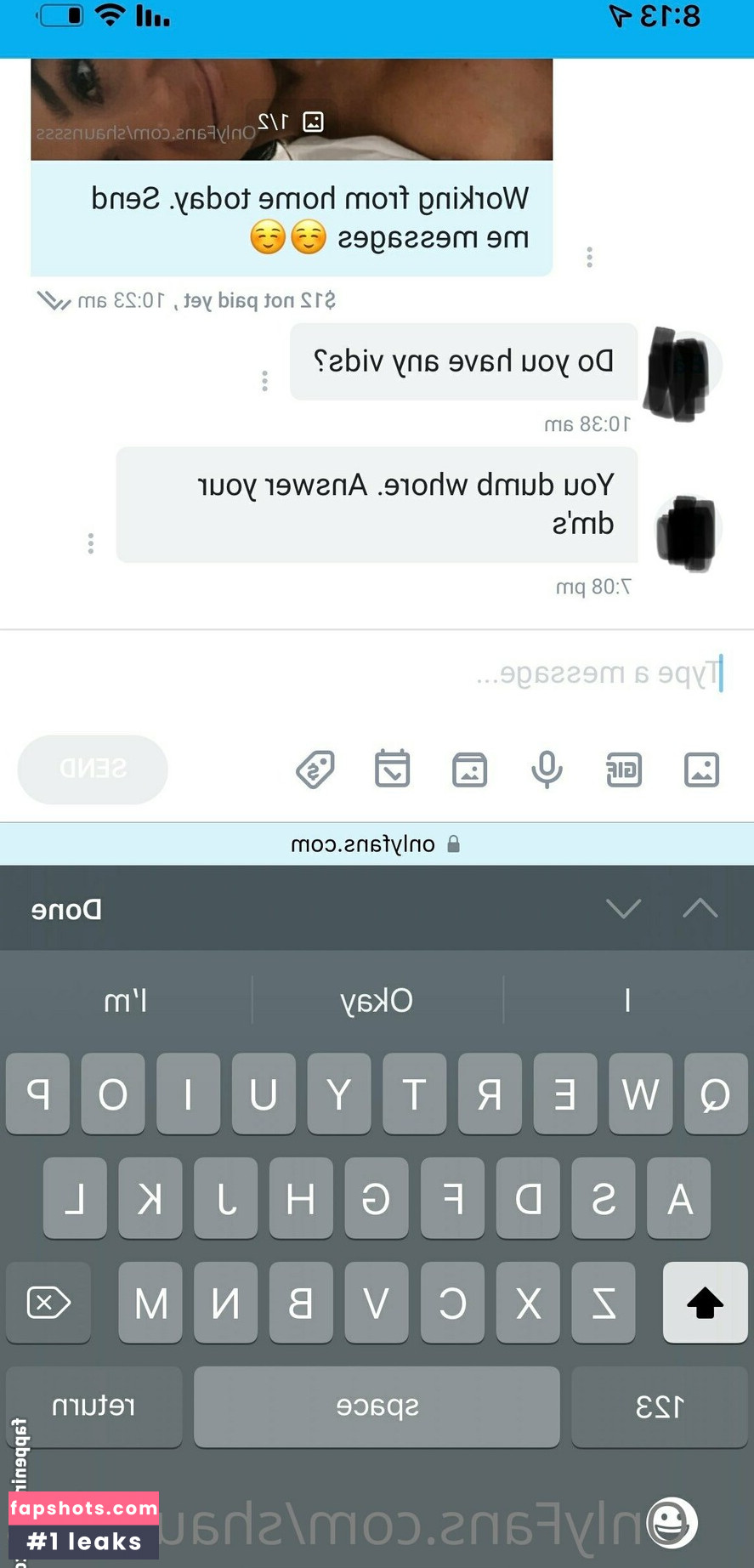Jump to next field with down chevron
Screen dimensions: 754x1568
[x=623, y=908]
